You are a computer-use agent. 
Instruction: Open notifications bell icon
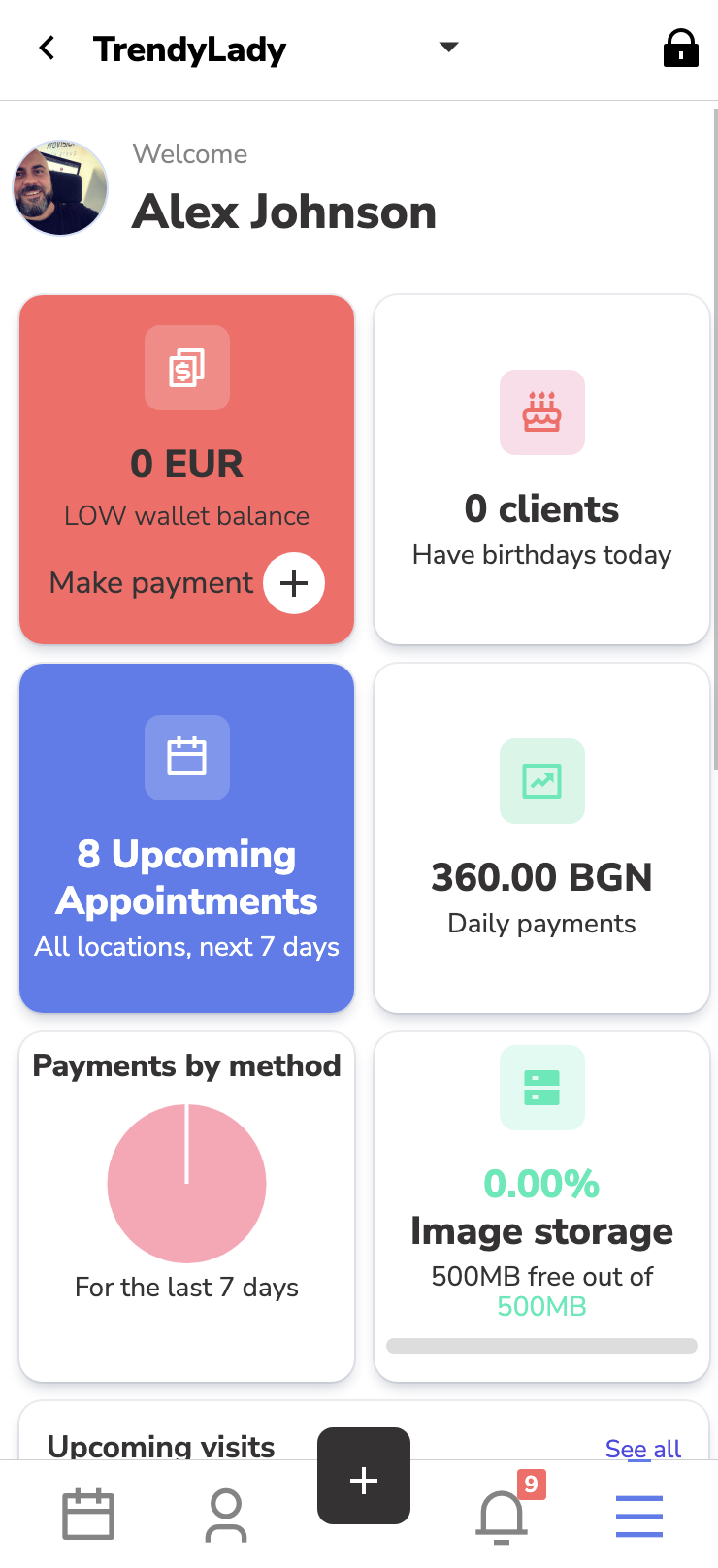click(x=502, y=1516)
